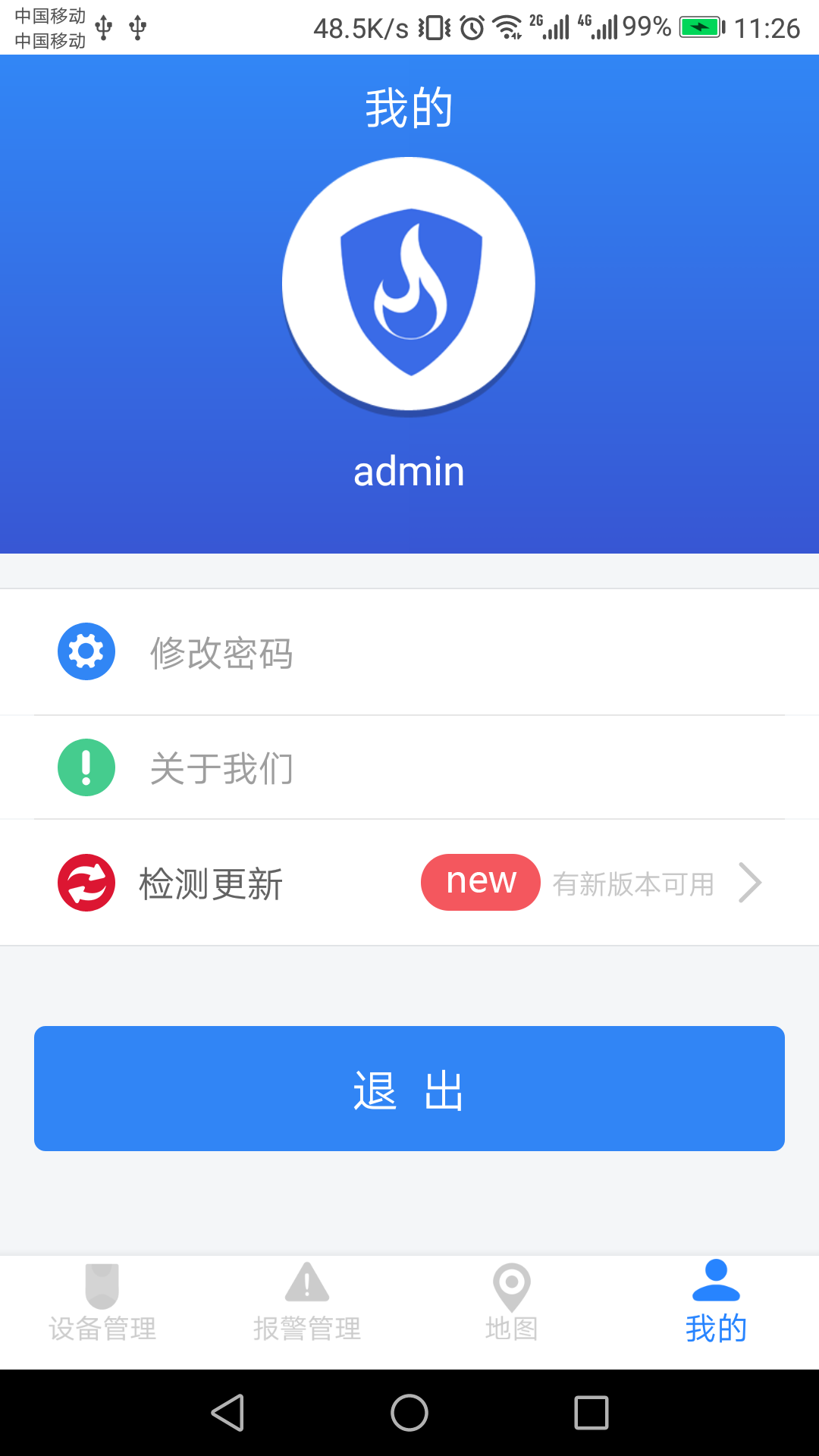Viewport: 819px width, 1456px height.
Task: Go to the system home screen
Action: tap(409, 1413)
